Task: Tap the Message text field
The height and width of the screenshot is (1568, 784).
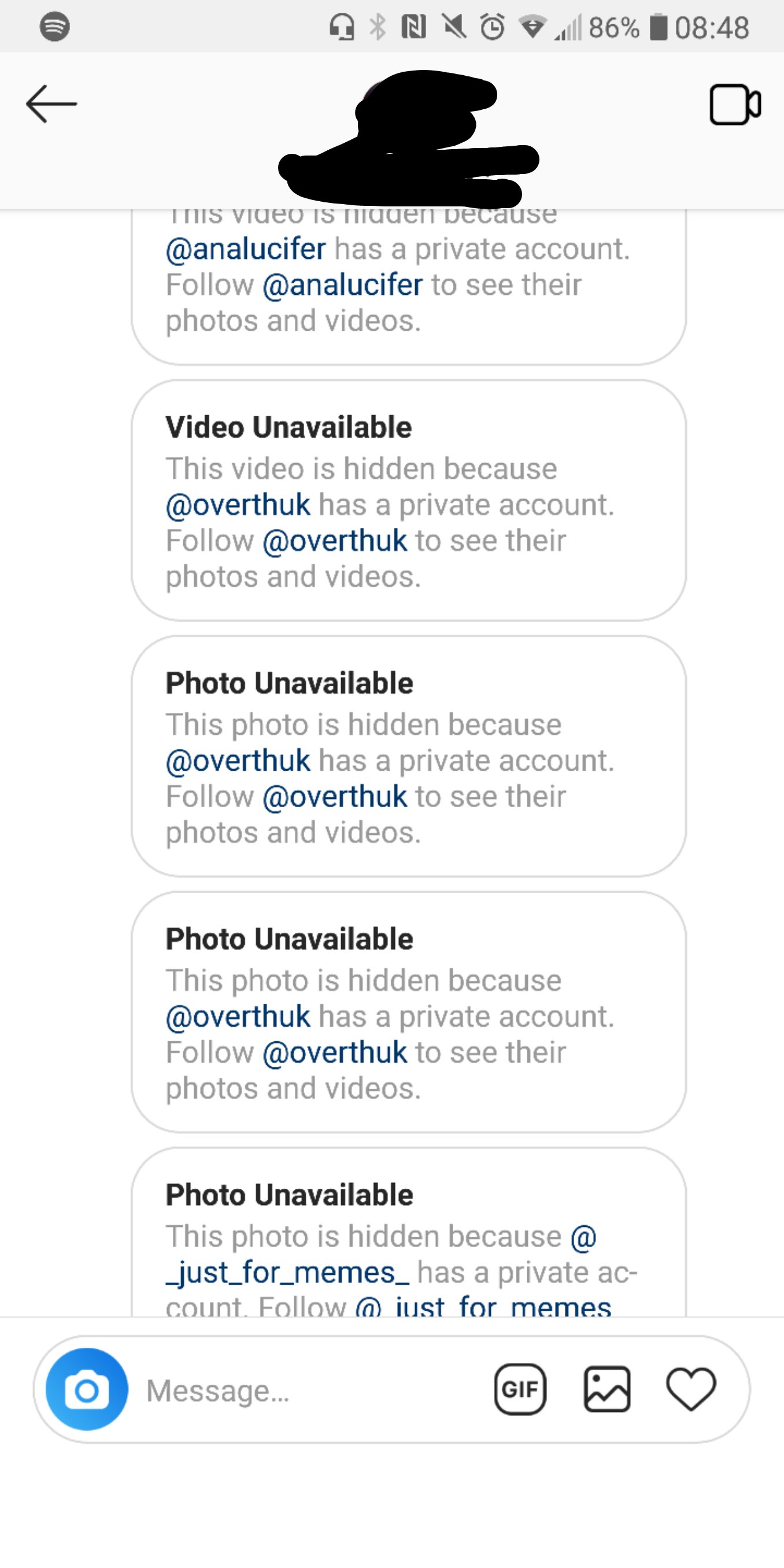Action: pyautogui.click(x=304, y=1391)
